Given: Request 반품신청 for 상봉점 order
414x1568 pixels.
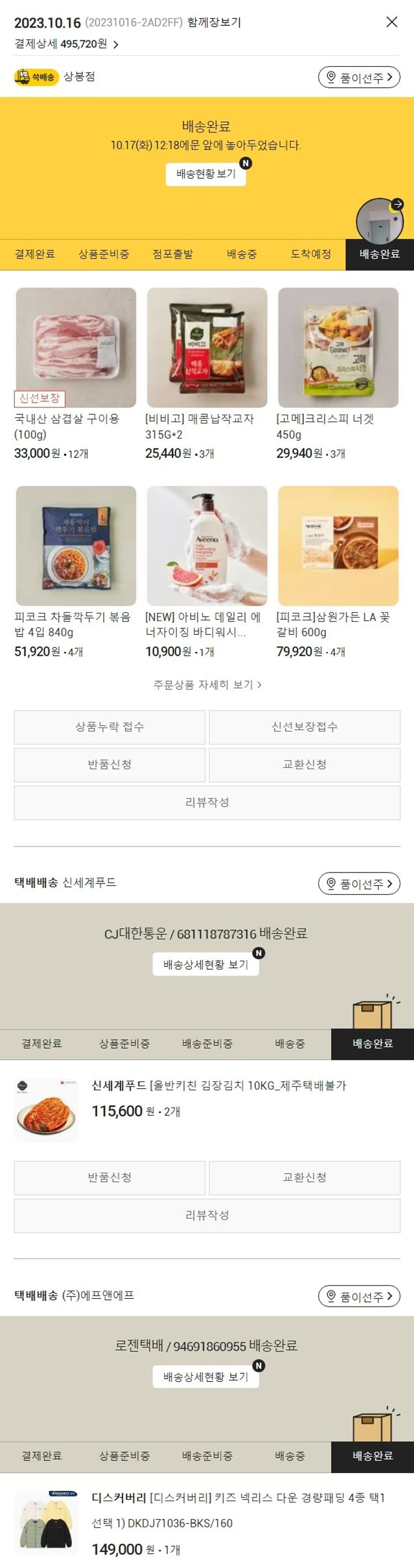Looking at the screenshot, I should (x=110, y=764).
